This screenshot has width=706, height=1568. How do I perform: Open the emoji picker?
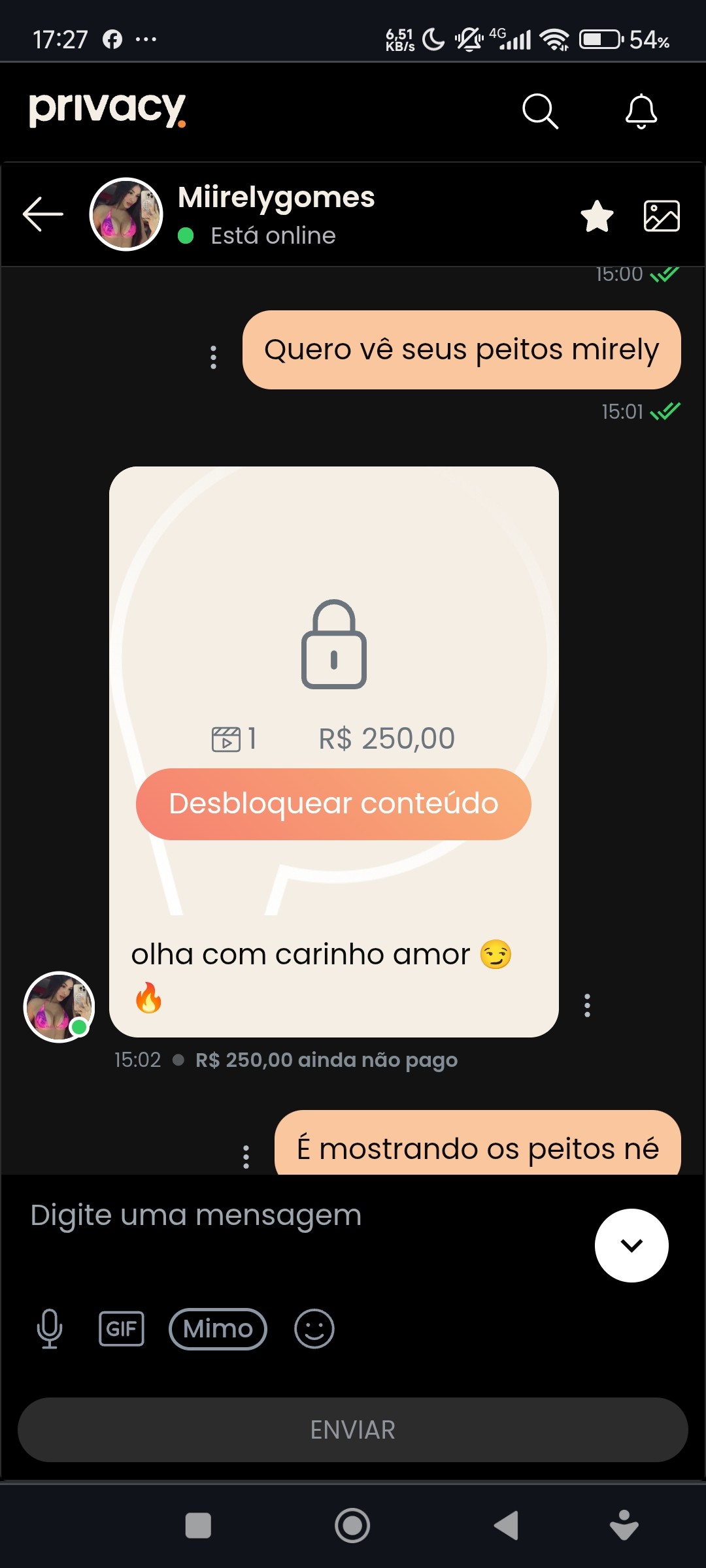(x=314, y=1329)
